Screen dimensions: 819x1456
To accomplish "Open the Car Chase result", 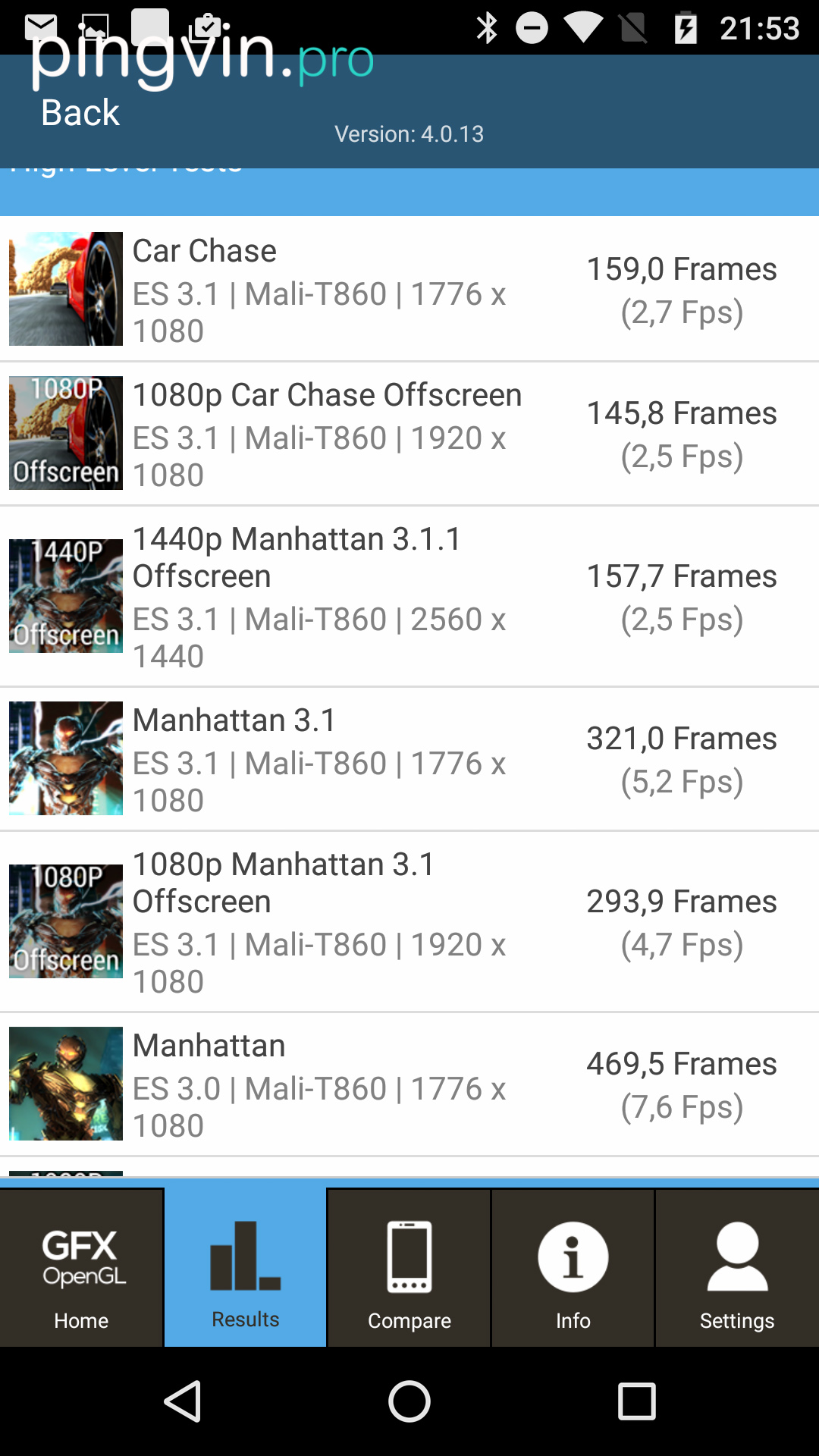I will point(409,289).
